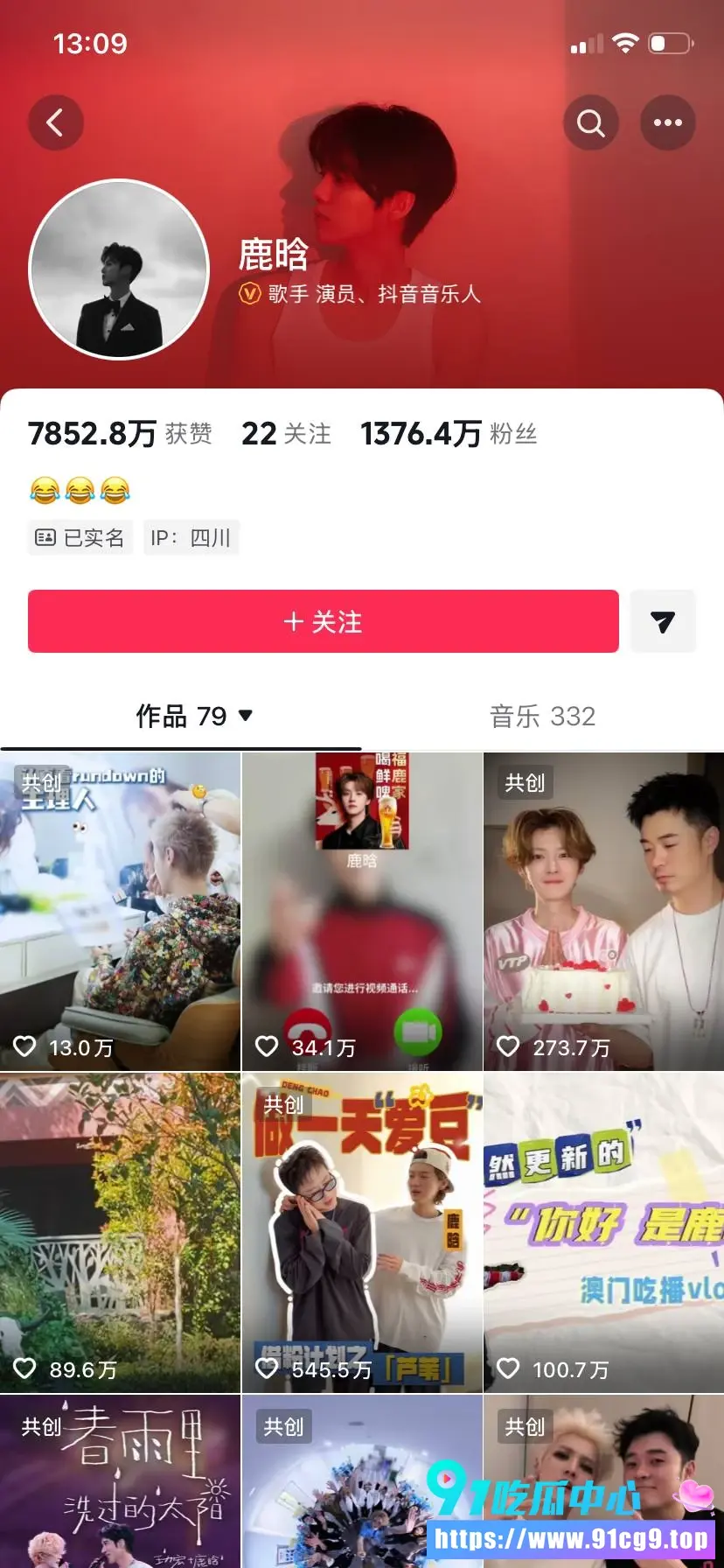The height and width of the screenshot is (1568, 724).
Task: Open the three-dot more options menu
Action: (668, 122)
